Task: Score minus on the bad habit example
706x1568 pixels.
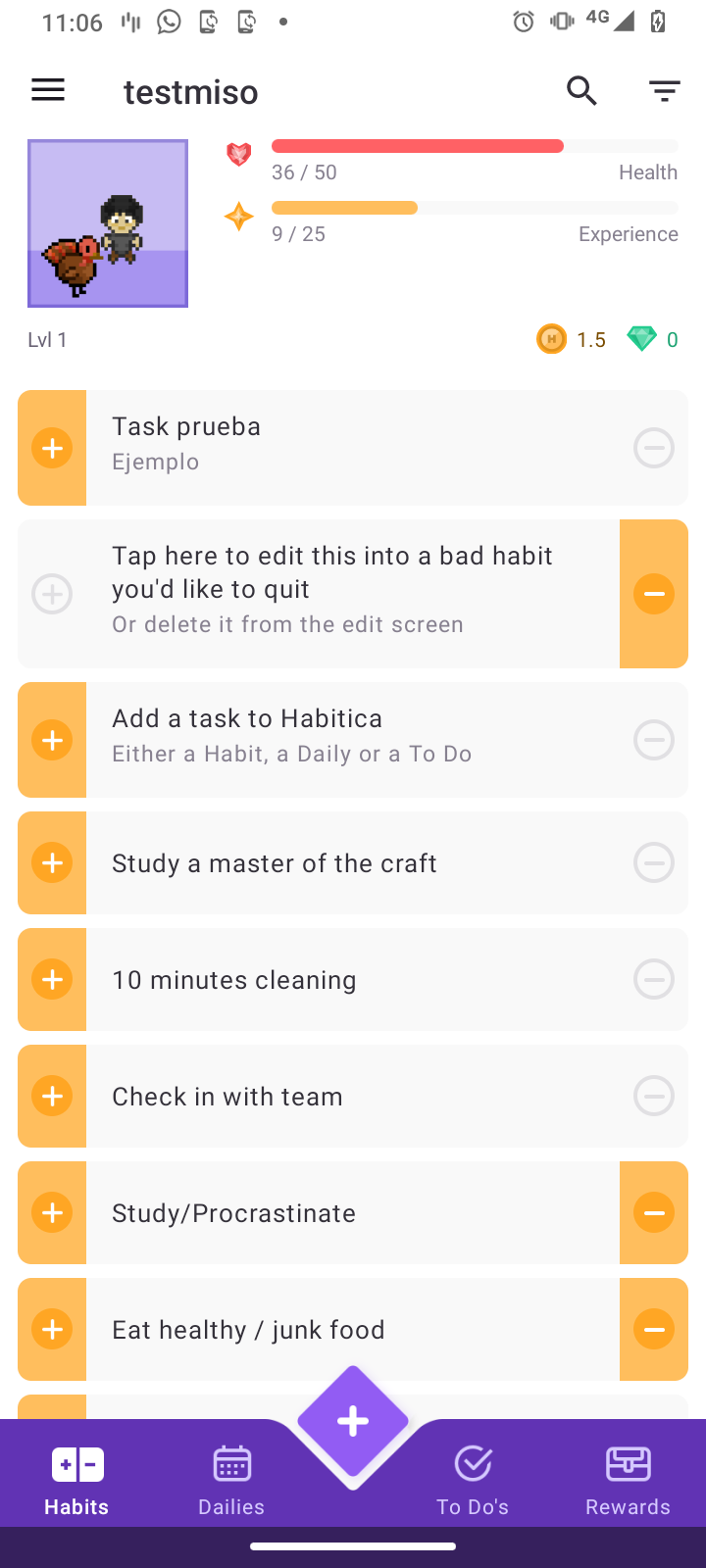Action: 654,594
